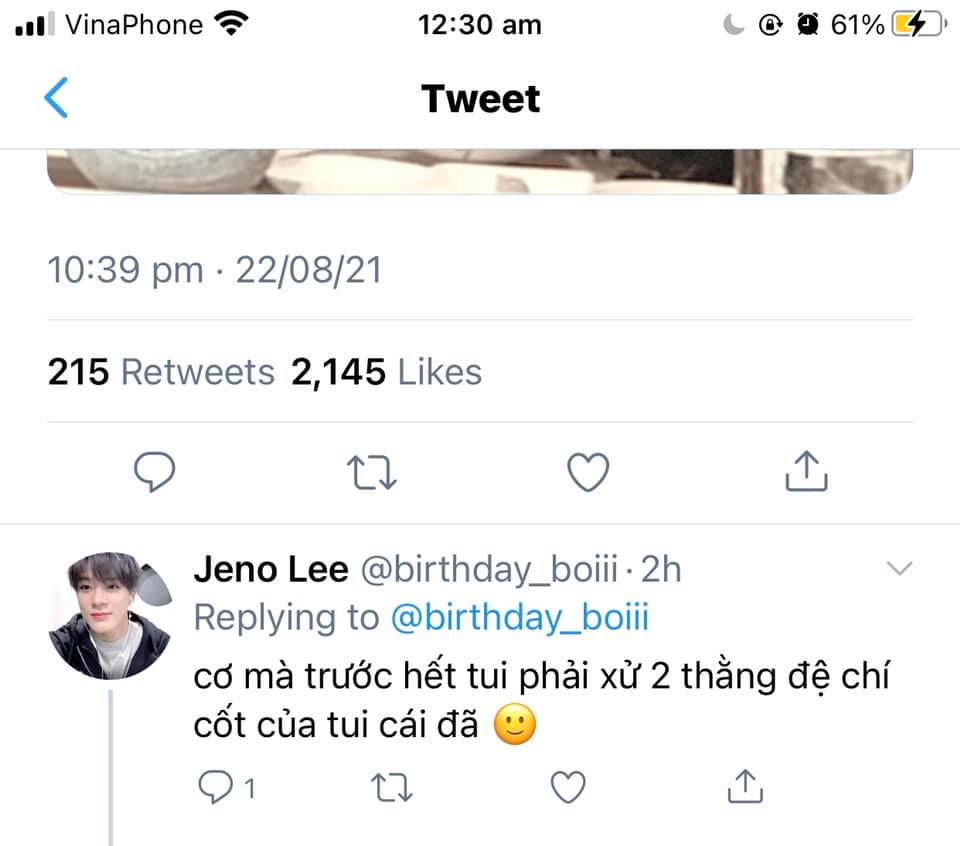Like the main tweet
960x846 pixels.
click(588, 471)
